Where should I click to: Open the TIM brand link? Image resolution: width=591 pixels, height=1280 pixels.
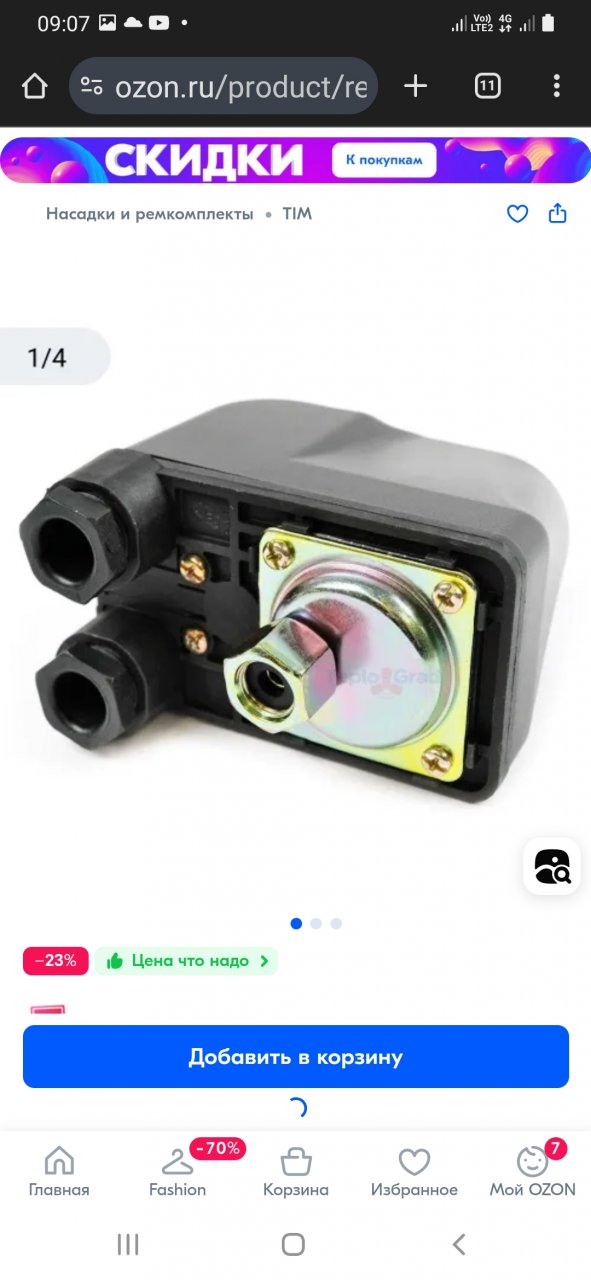(297, 214)
